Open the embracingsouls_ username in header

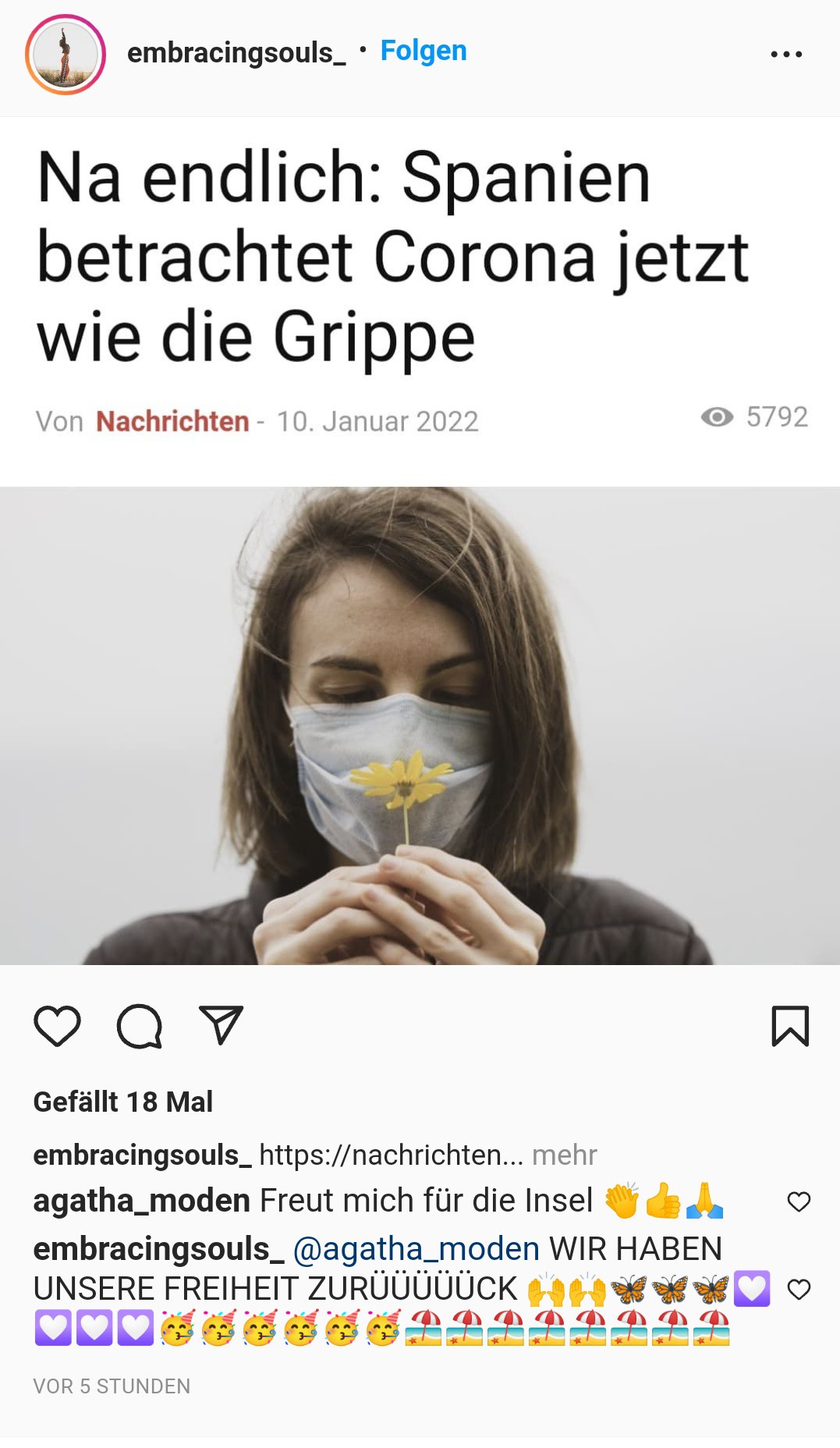tap(236, 53)
